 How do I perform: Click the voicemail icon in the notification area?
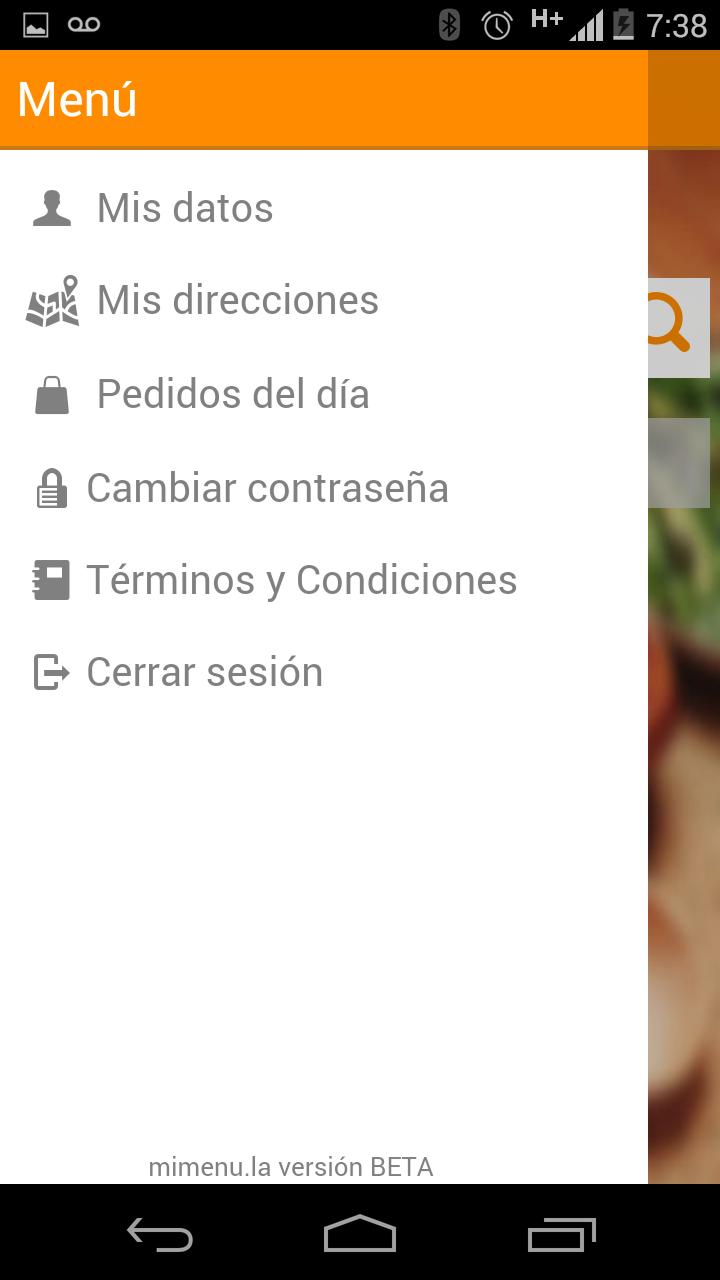84,23
